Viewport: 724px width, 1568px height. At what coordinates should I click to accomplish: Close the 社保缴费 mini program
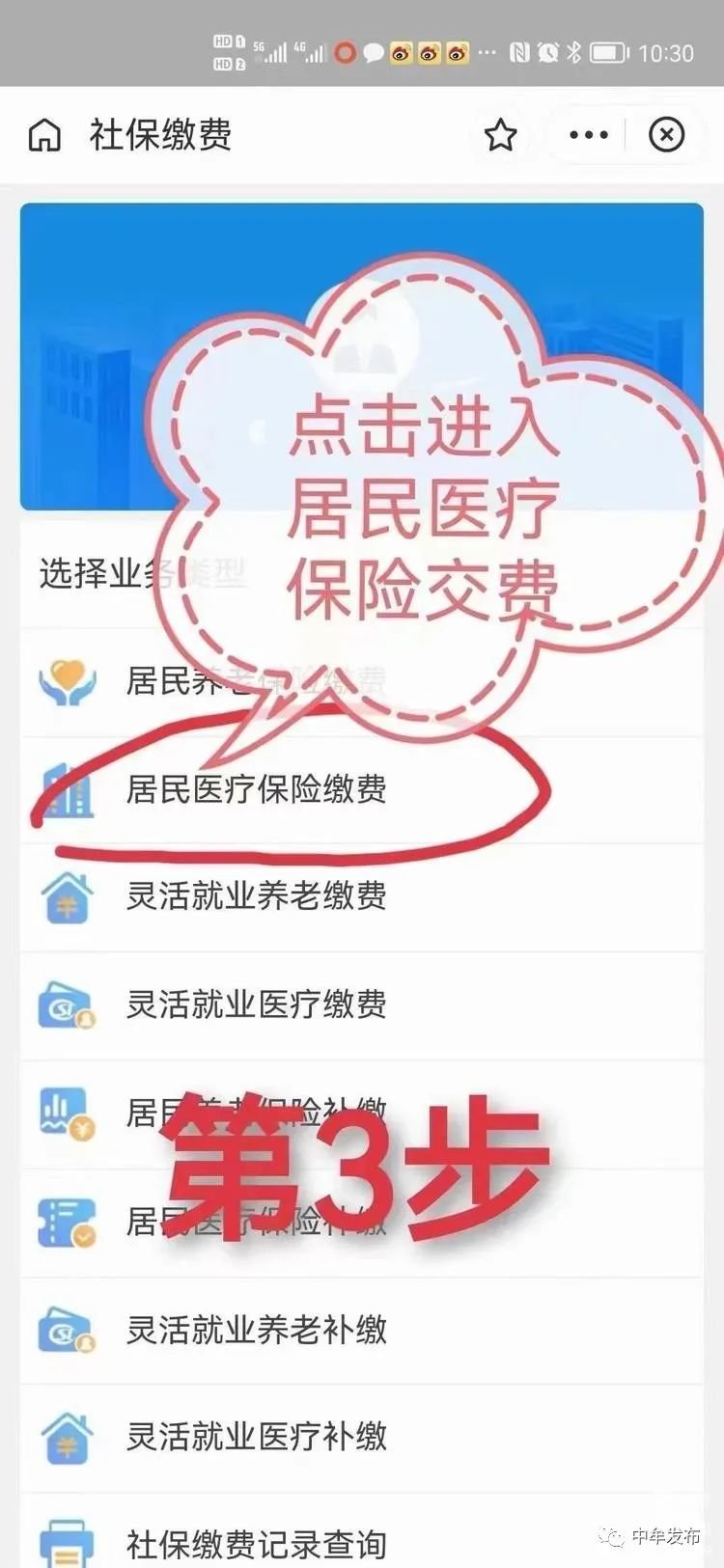point(666,135)
